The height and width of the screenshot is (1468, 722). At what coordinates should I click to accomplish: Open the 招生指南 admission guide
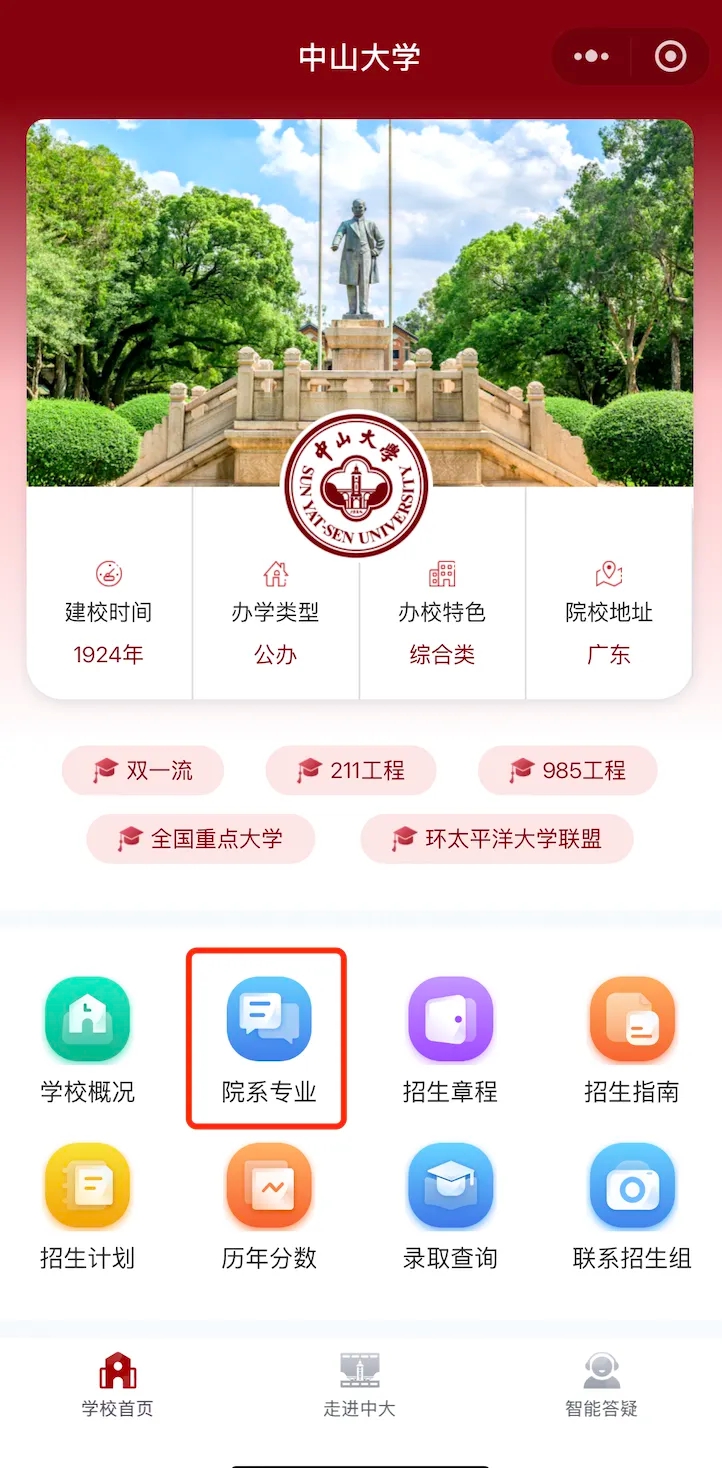coord(631,1038)
